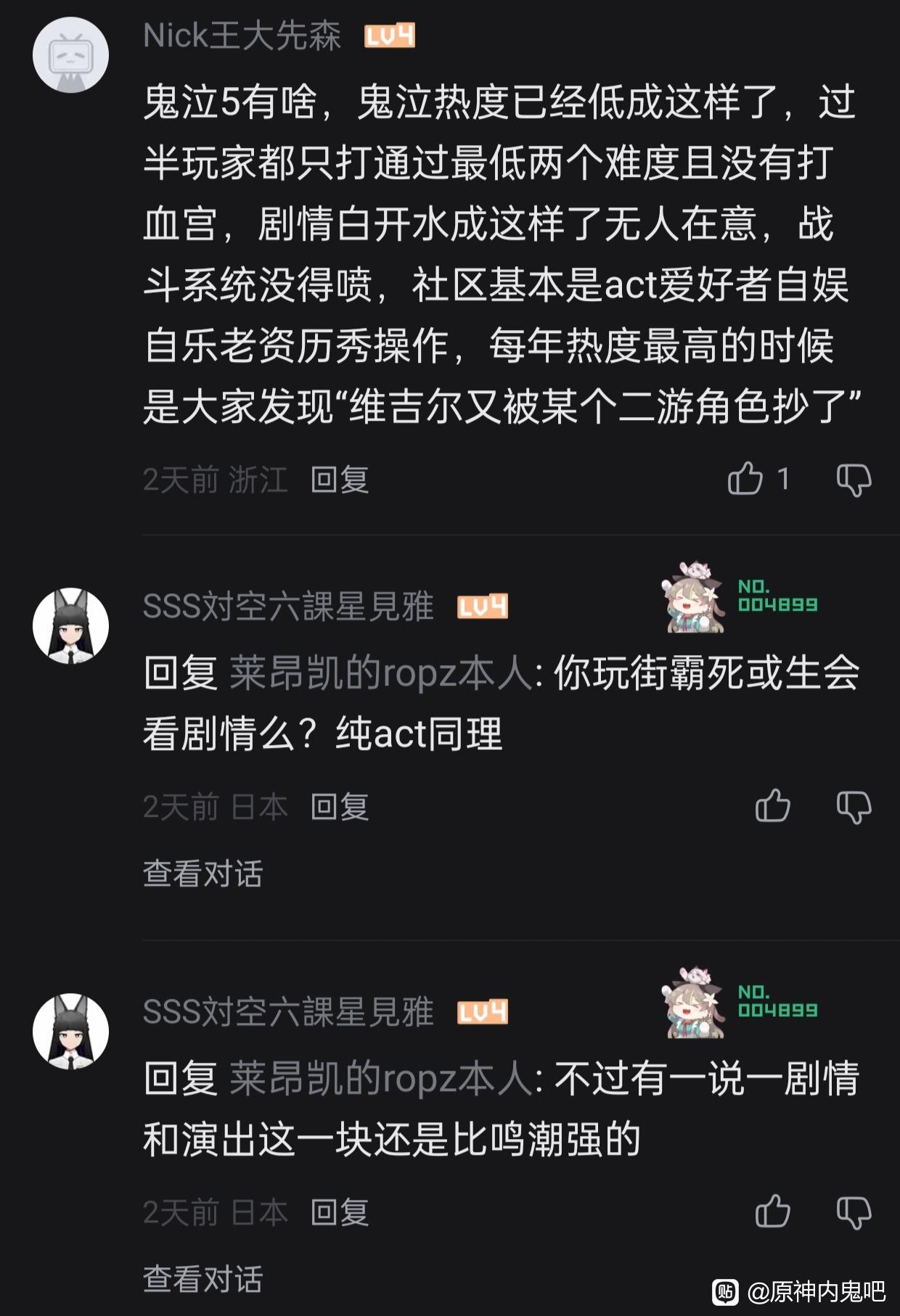Open the avatar beside the 比鸣潮强的 comment

point(70,1031)
